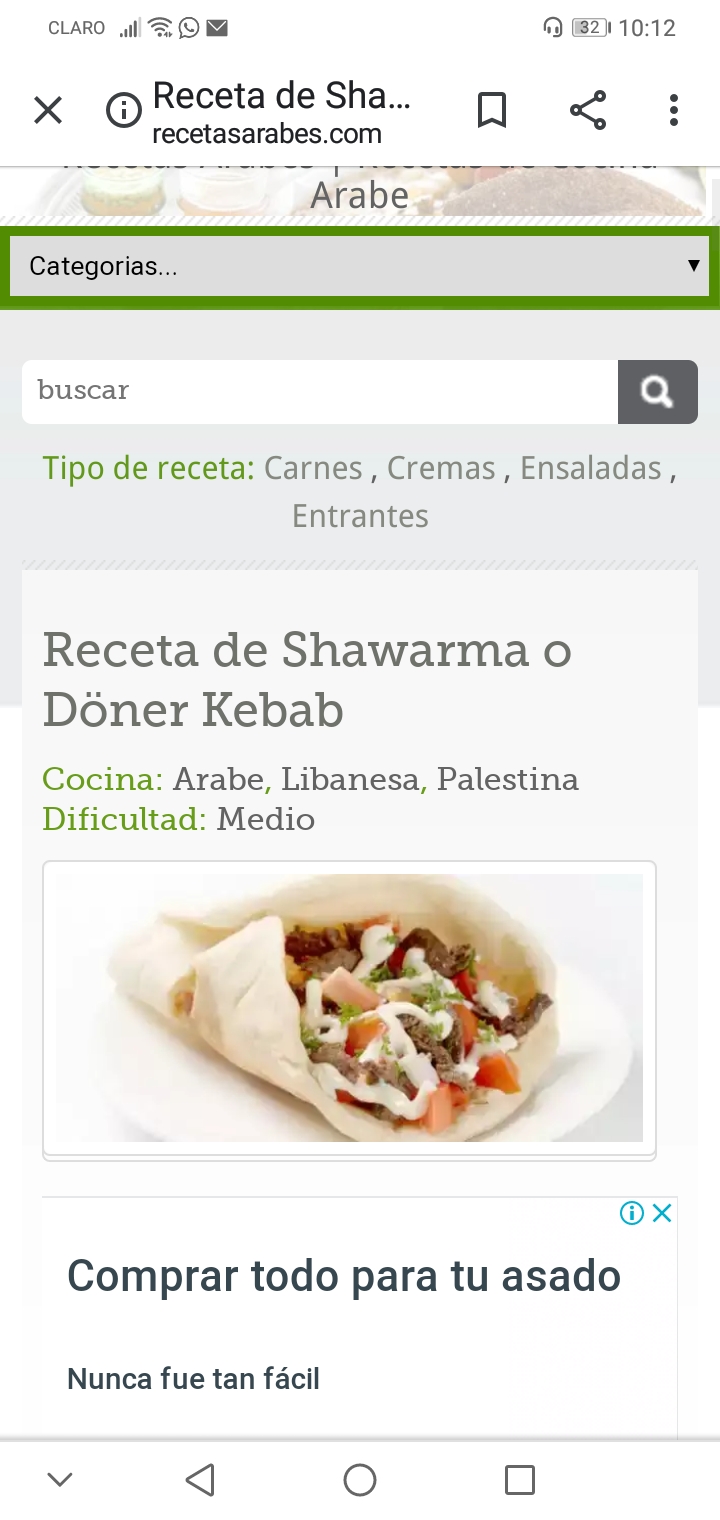Browse Ensaladas recipes
The height and width of the screenshot is (1520, 720).
(x=591, y=468)
